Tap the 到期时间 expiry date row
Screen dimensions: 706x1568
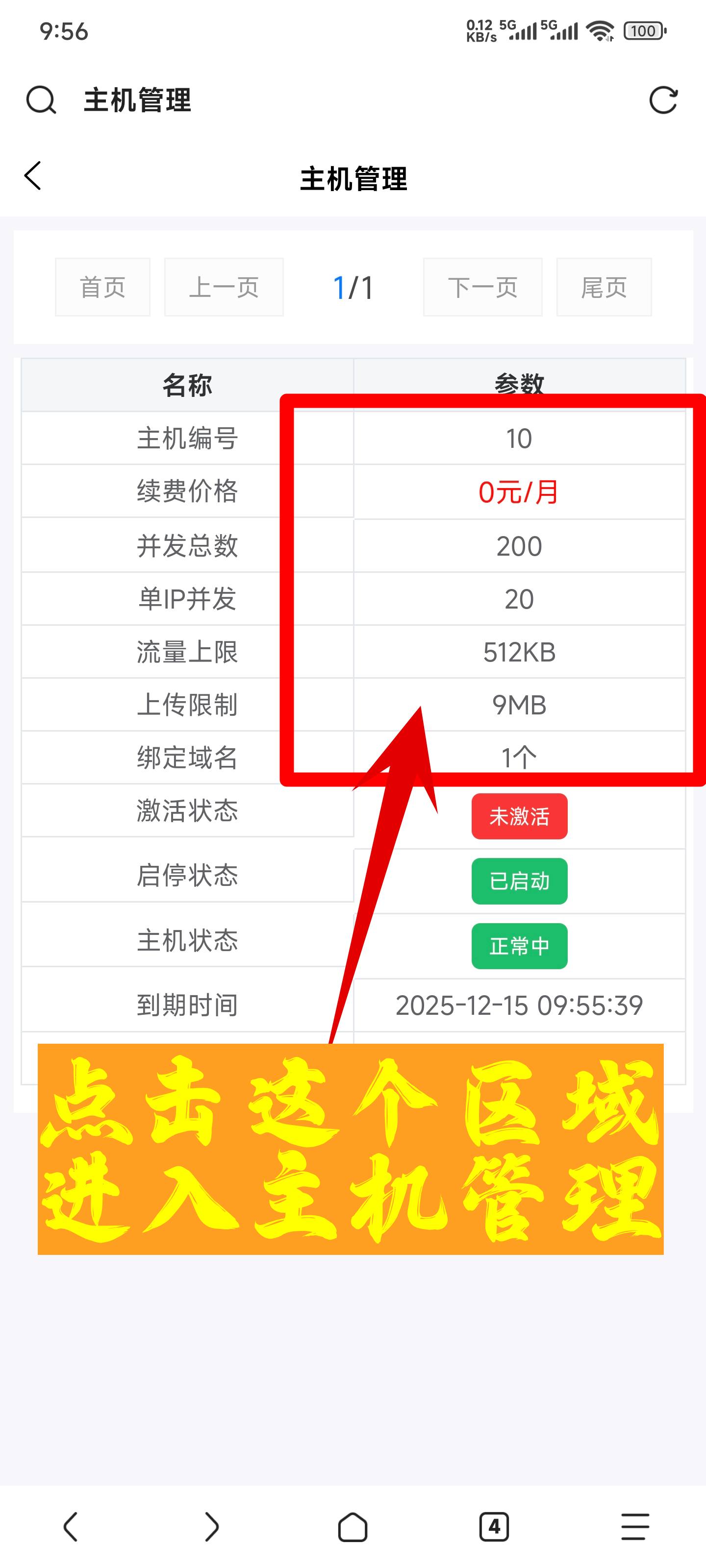click(518, 1005)
